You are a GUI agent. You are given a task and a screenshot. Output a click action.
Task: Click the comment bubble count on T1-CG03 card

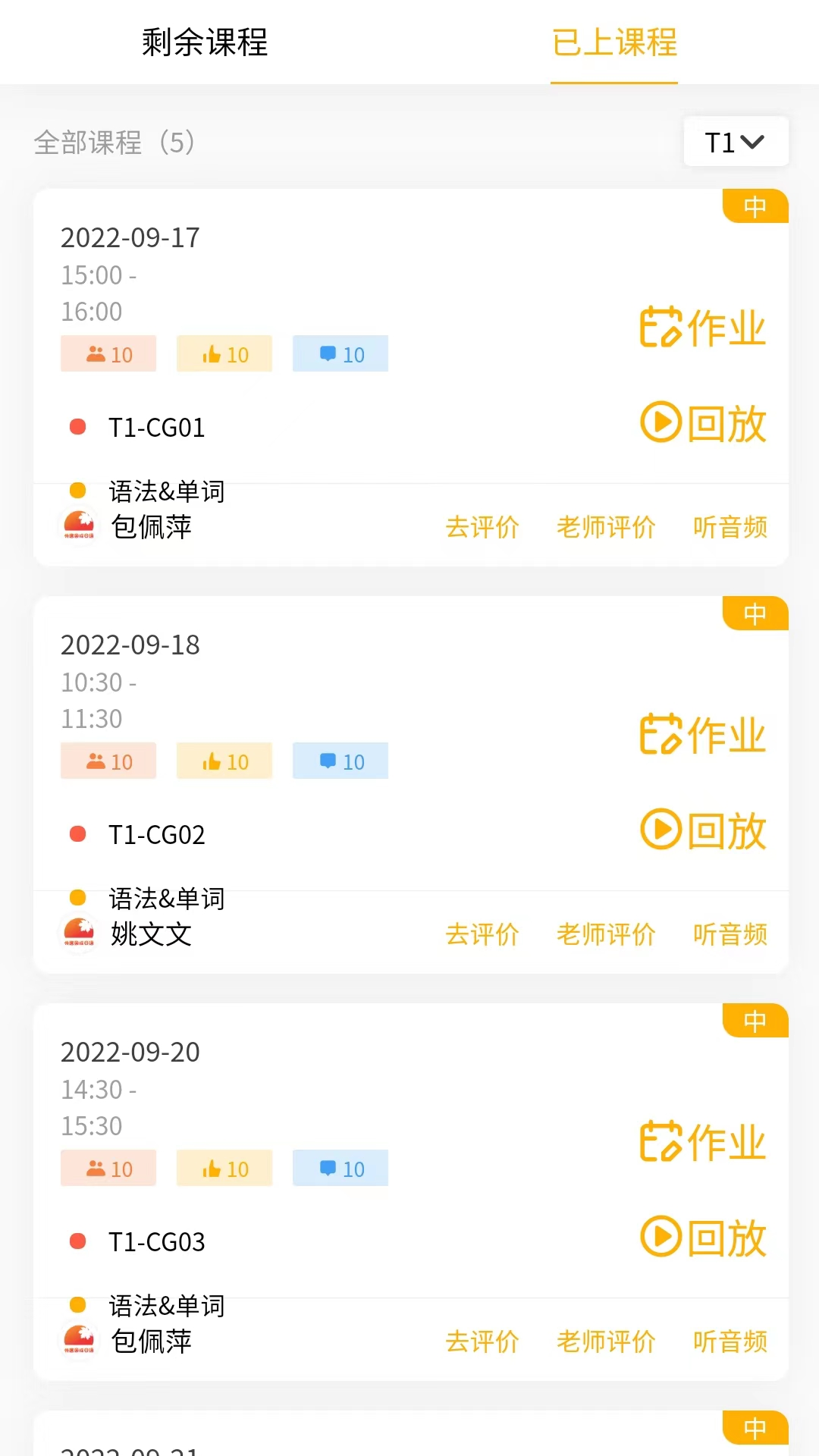pos(340,1168)
